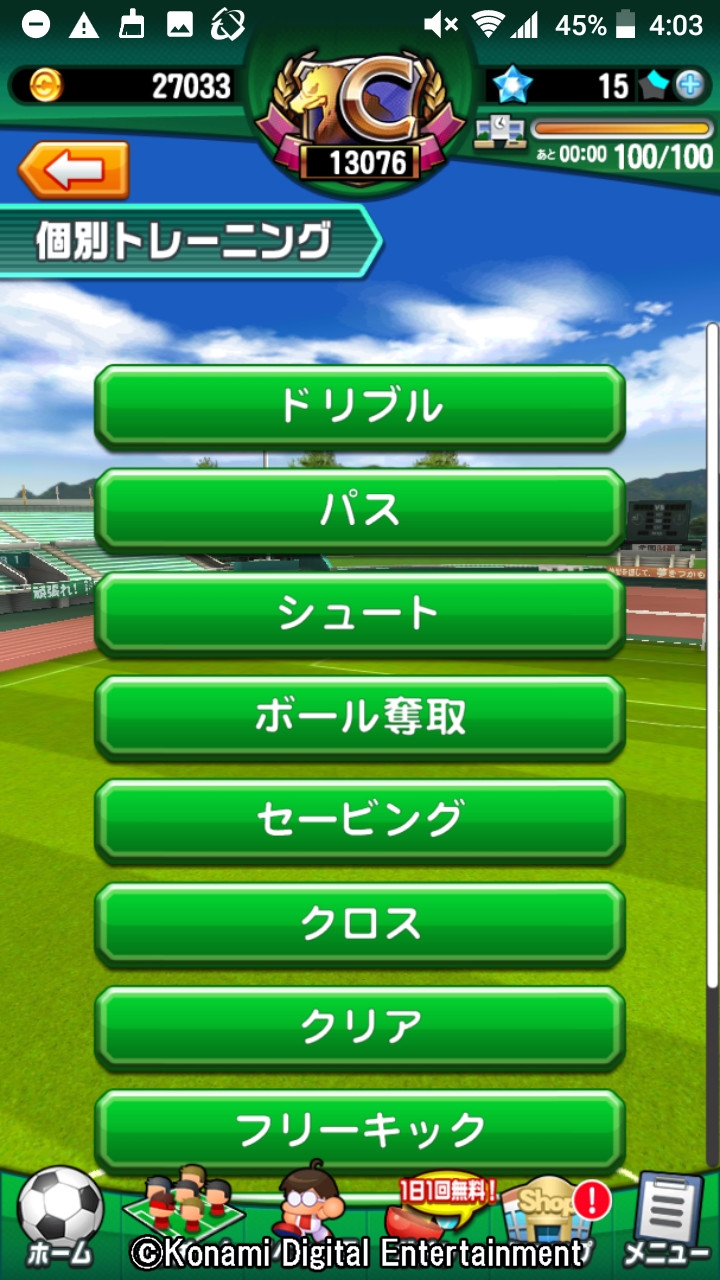Start ボール奪取 training

[360, 717]
